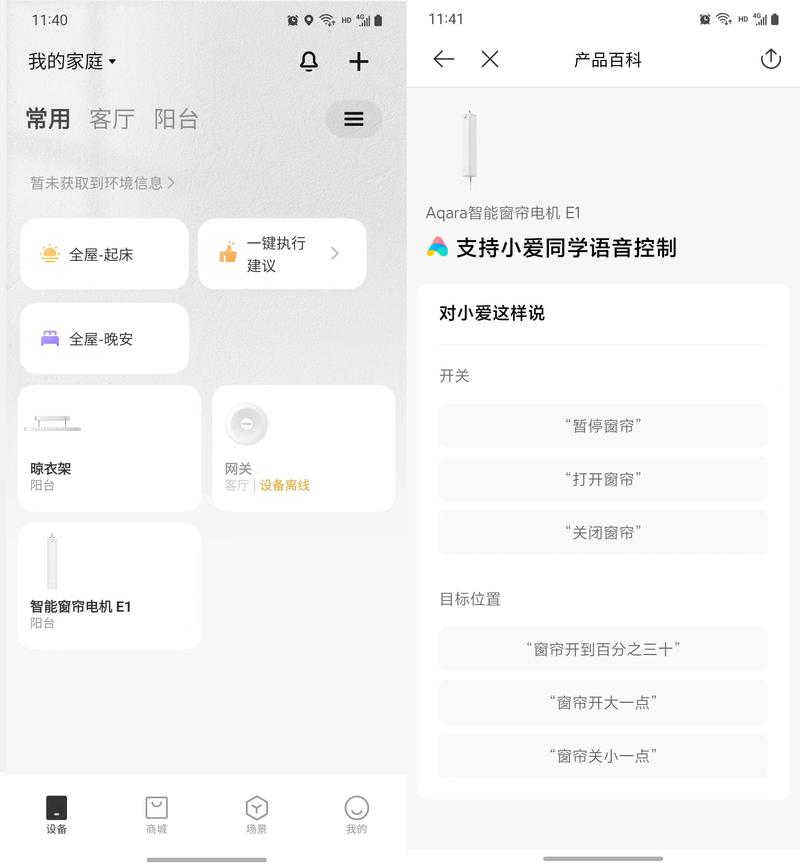Switch to the 阳台 room tab
800x867 pixels.
point(176,119)
